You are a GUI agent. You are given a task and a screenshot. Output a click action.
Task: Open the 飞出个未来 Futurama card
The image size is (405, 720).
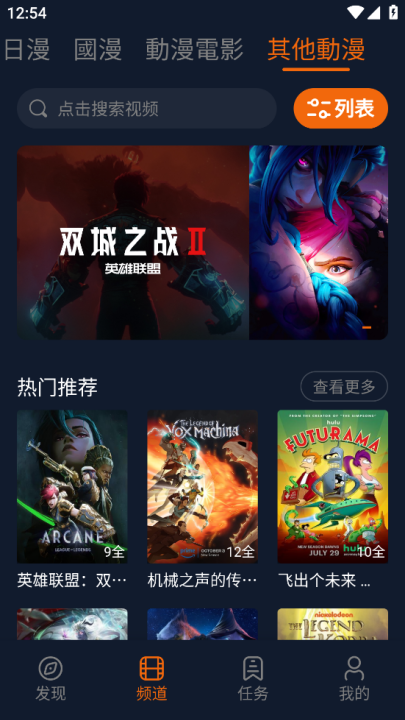tap(332, 500)
